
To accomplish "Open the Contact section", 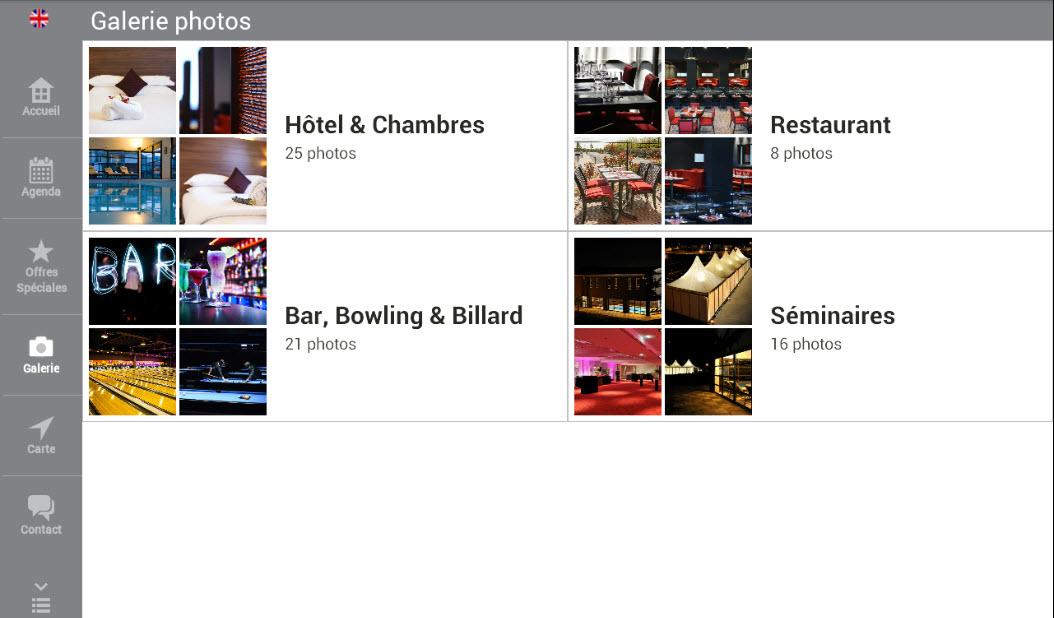I will 41,515.
